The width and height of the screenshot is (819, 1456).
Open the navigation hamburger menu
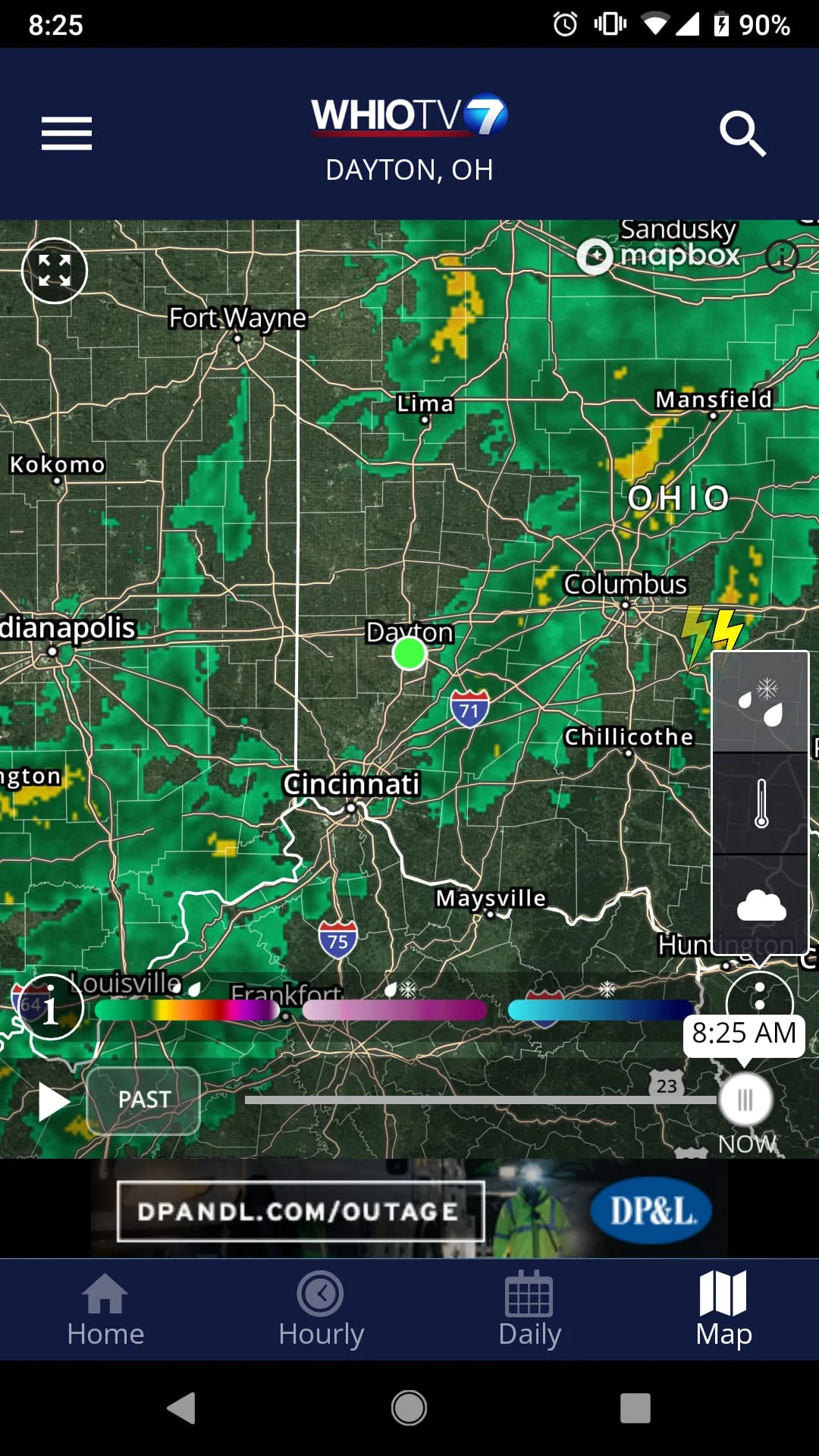[65, 133]
